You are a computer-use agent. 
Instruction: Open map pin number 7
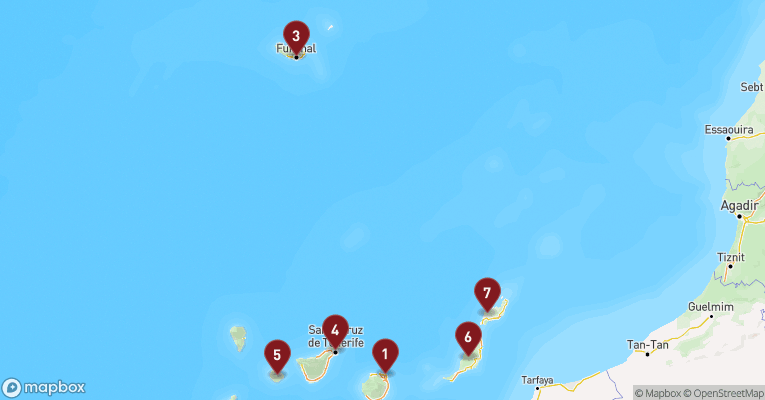[x=487, y=293]
